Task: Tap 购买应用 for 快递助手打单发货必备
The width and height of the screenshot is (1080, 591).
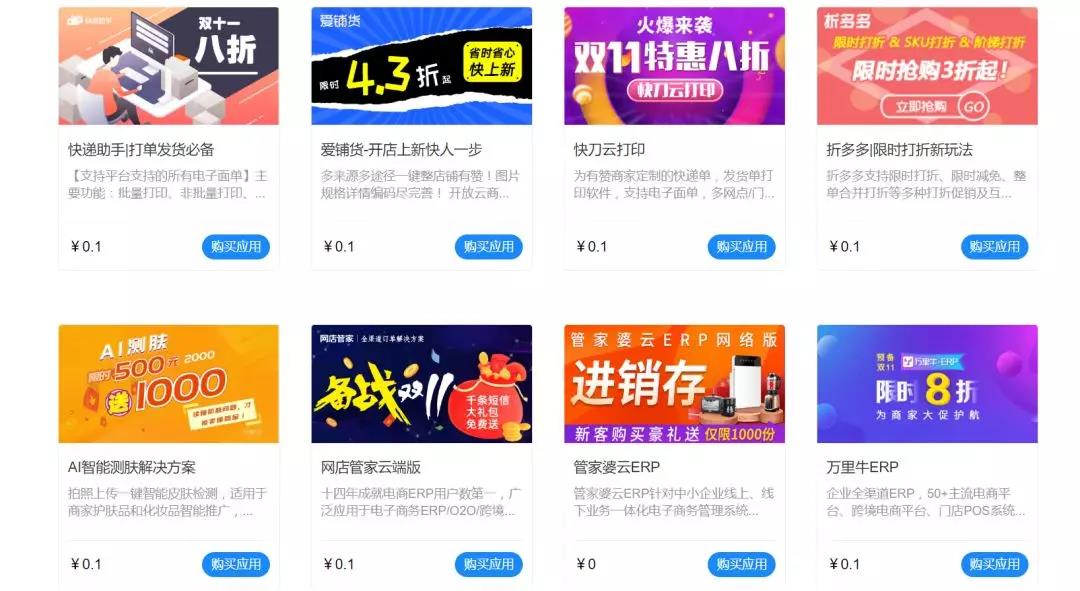Action: pyautogui.click(x=236, y=247)
